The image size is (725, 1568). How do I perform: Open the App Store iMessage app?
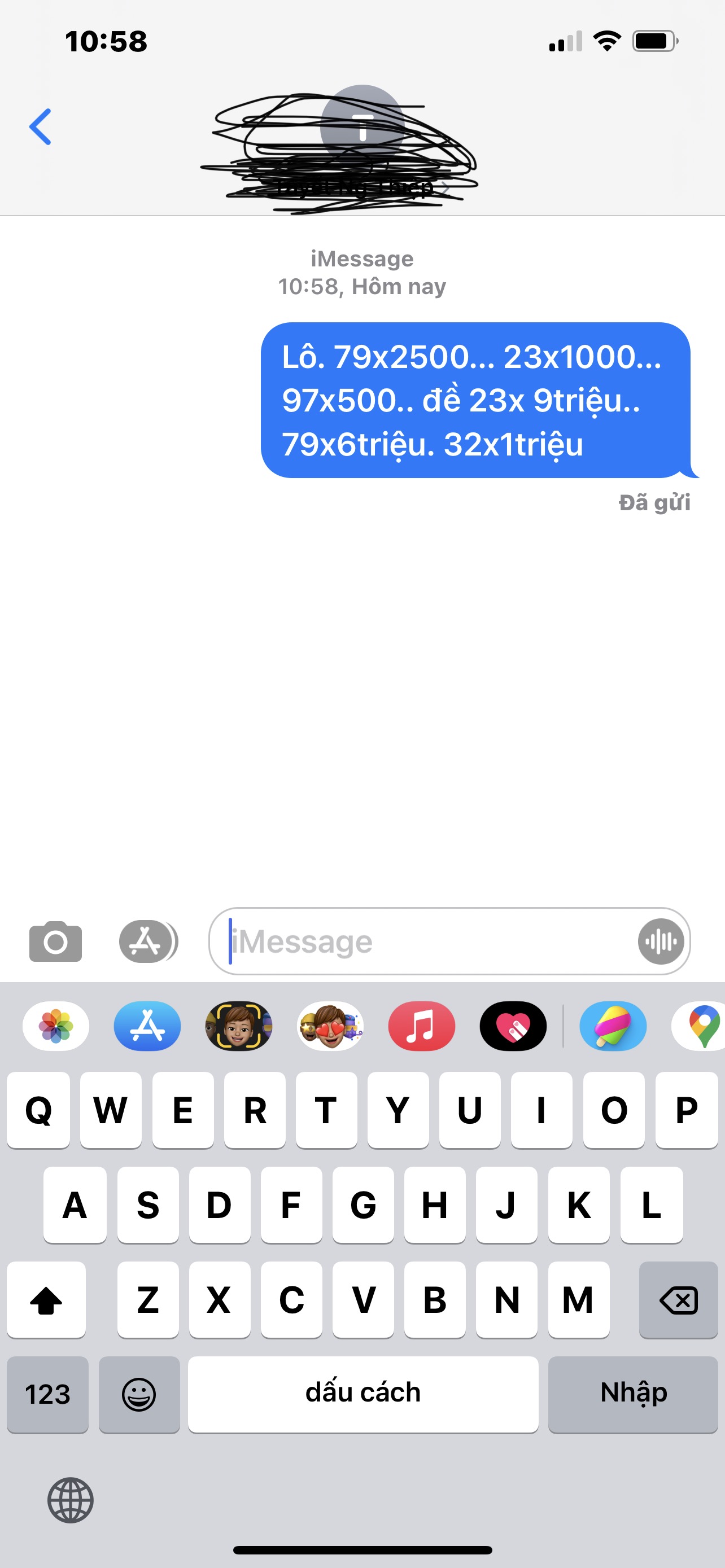pos(147,1026)
